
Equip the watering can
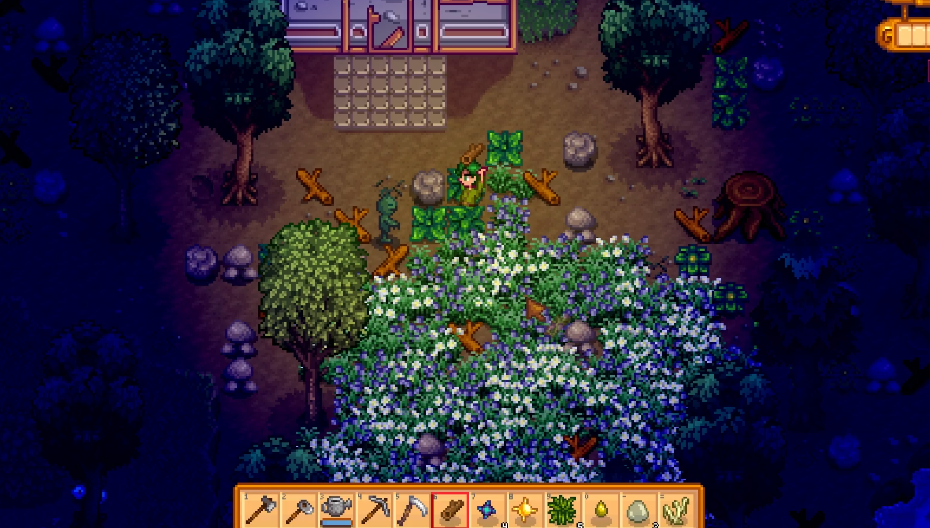(x=335, y=510)
